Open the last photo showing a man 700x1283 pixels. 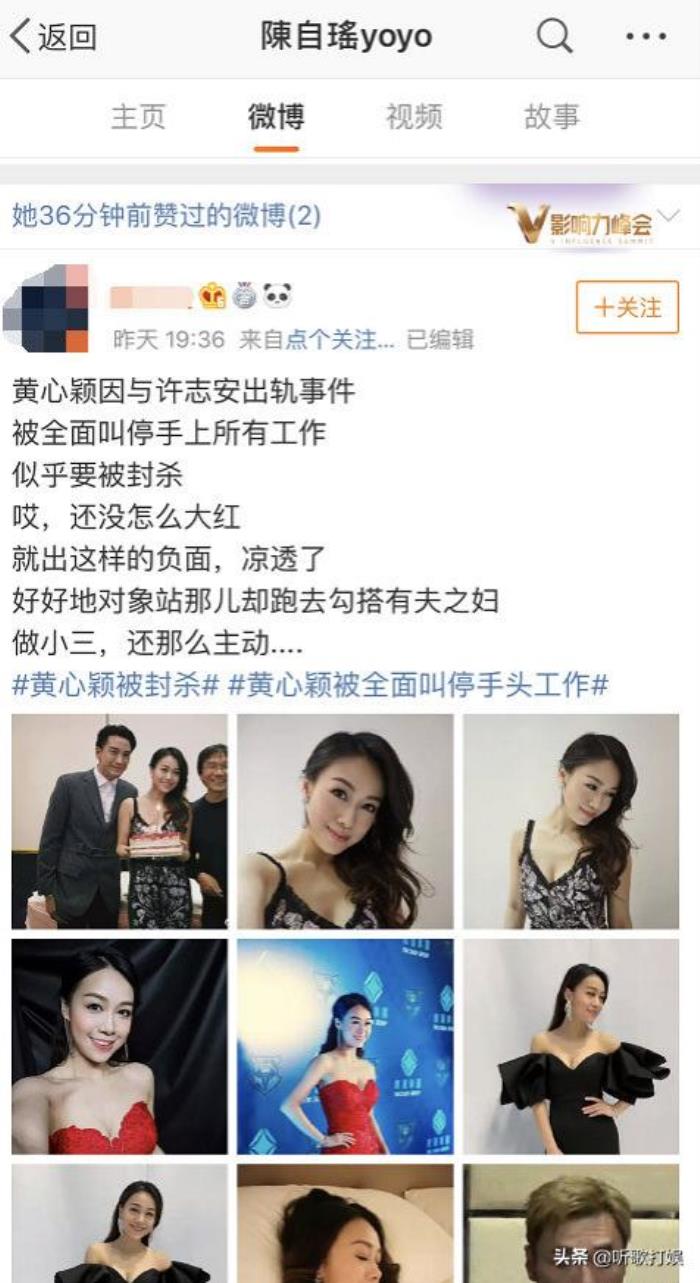[x=570, y=1222]
